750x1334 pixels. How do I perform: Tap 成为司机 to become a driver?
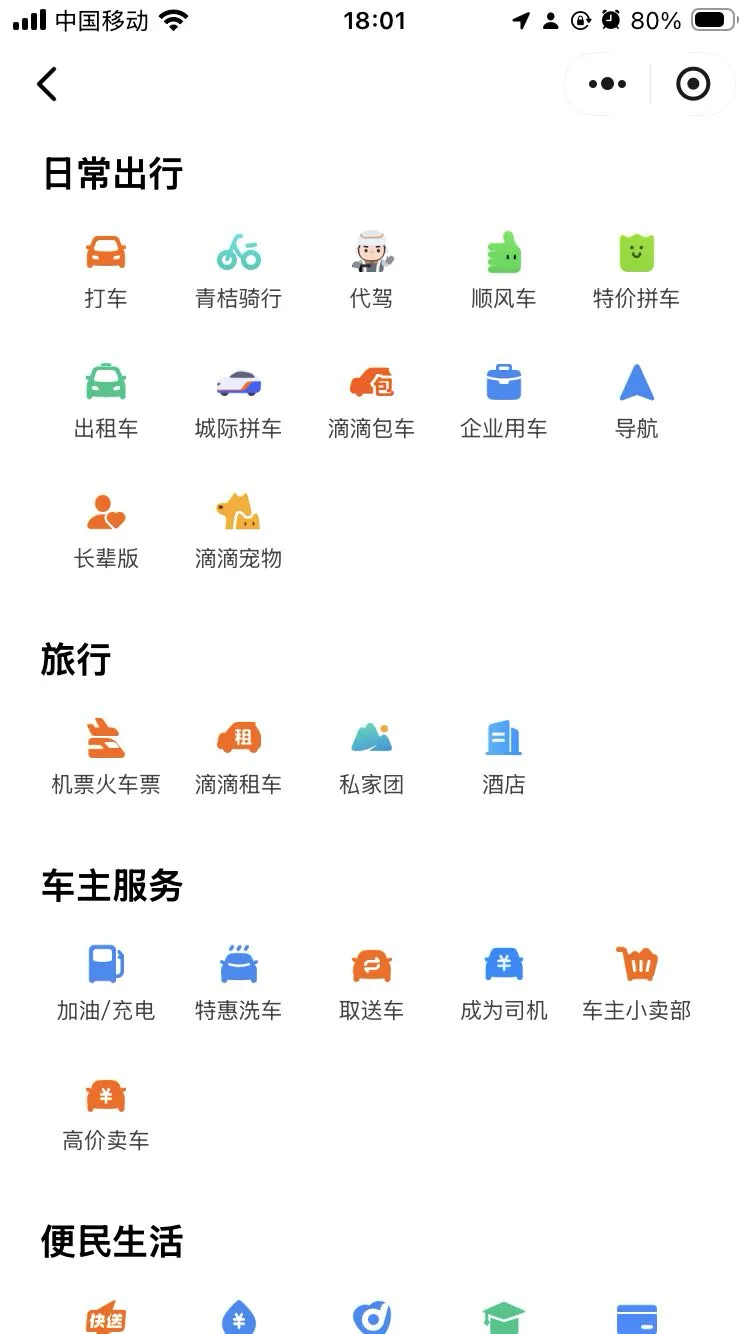click(x=504, y=983)
